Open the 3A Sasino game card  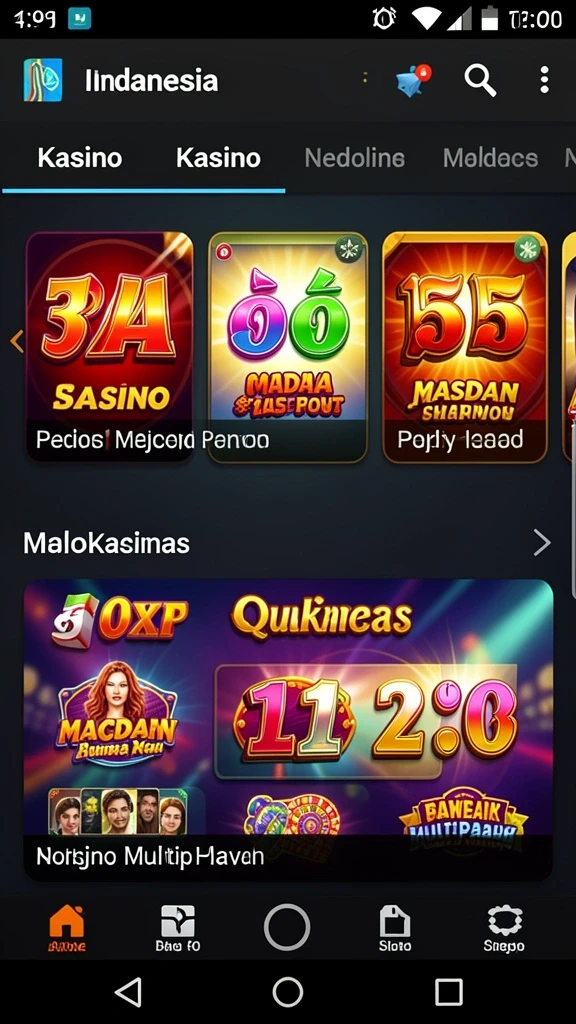click(110, 347)
